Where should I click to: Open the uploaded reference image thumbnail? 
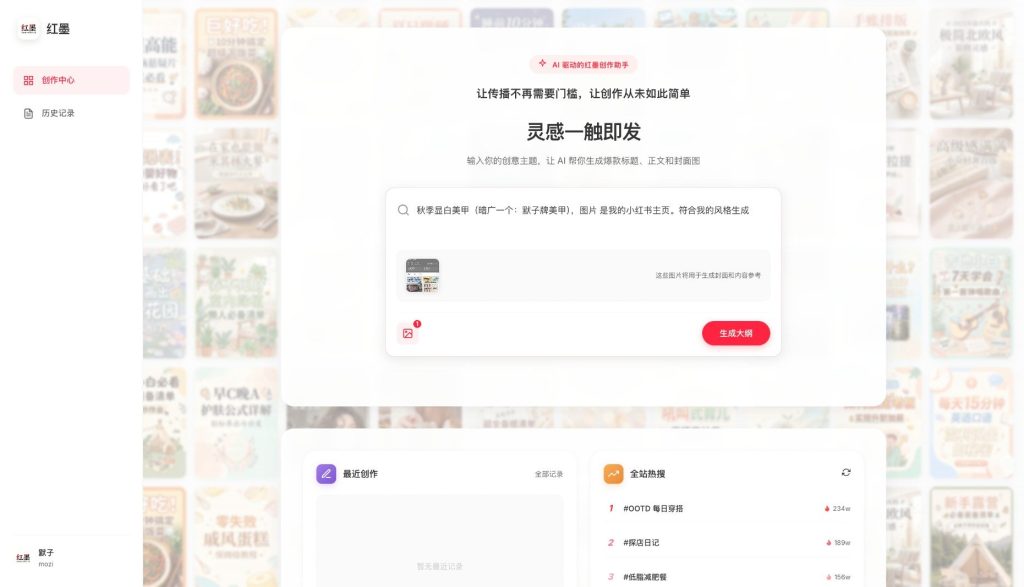click(422, 275)
